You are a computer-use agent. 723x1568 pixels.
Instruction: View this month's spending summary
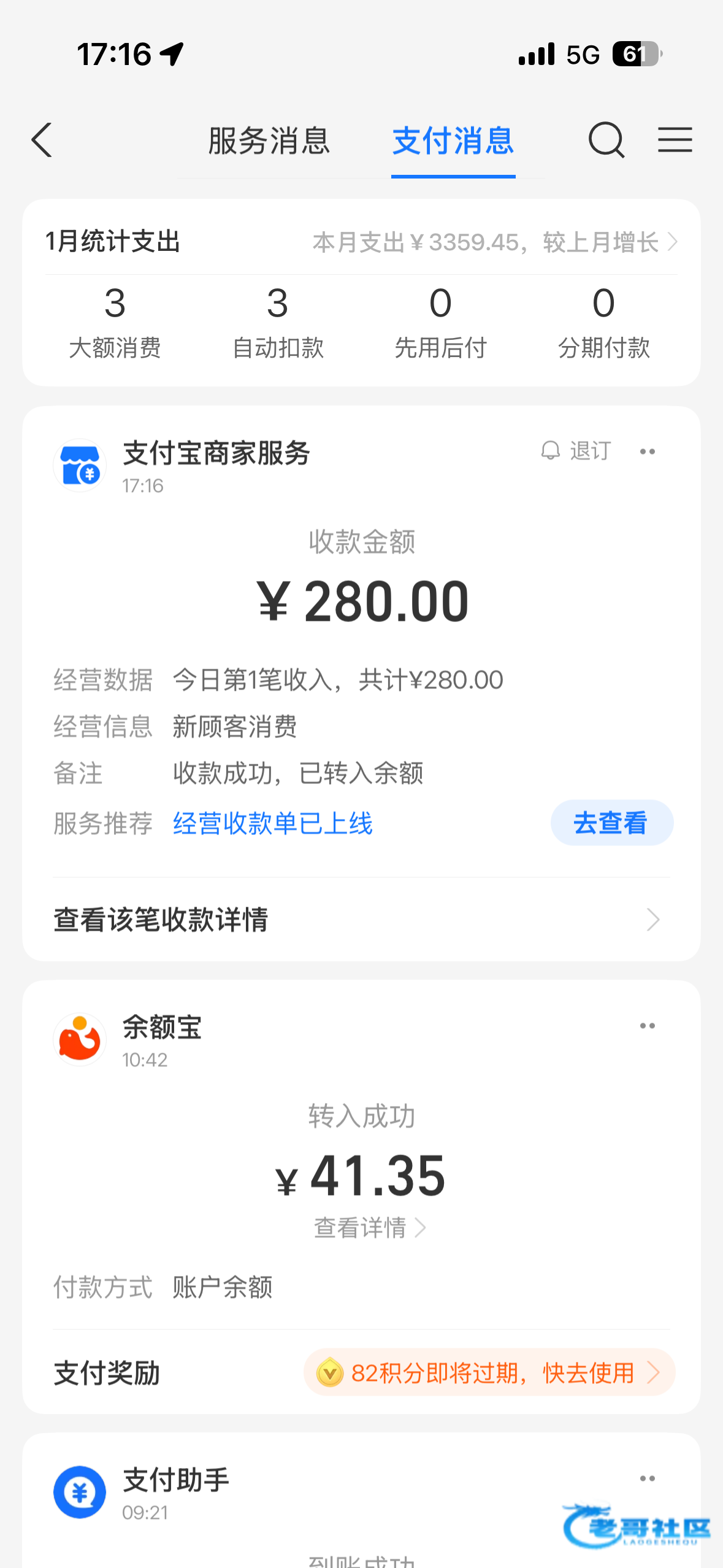tap(494, 242)
